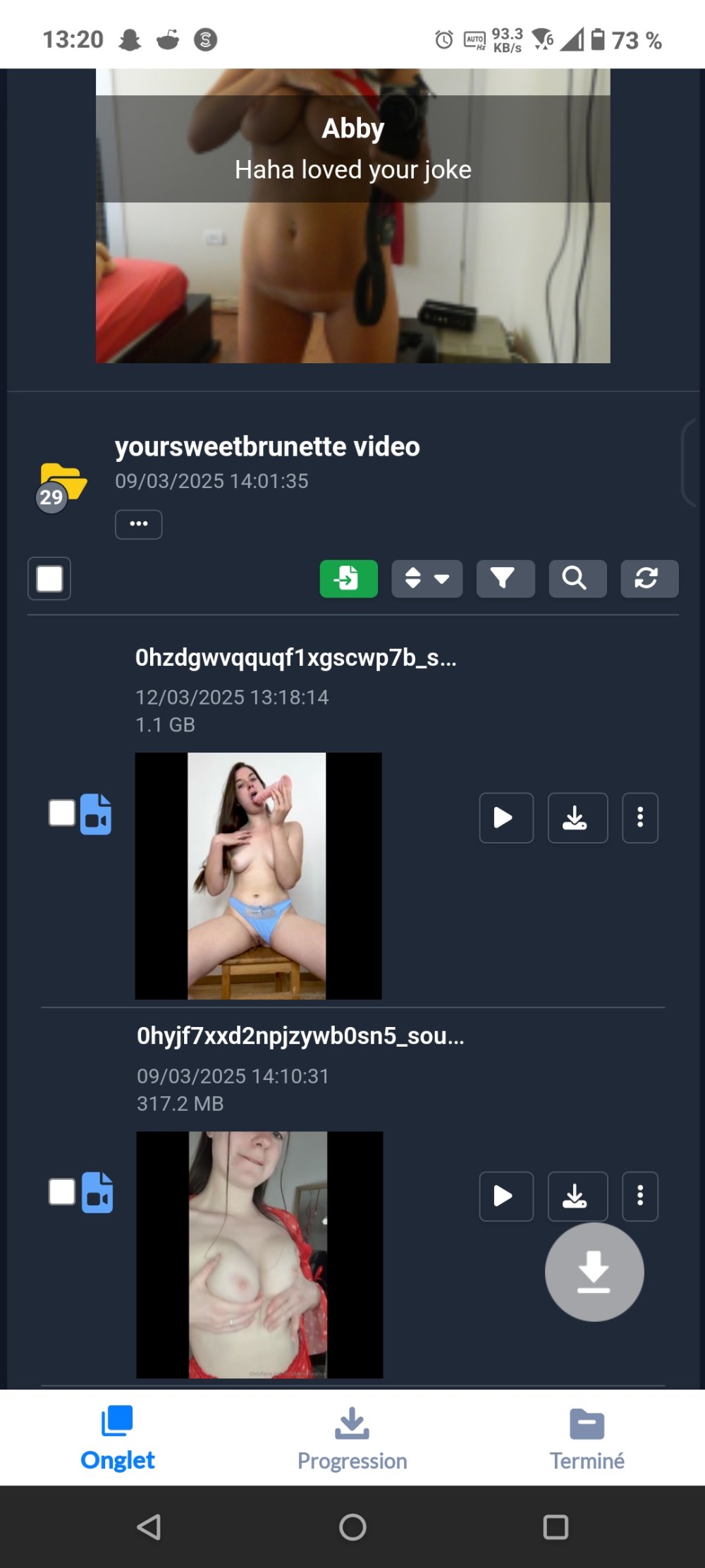The width and height of the screenshot is (705, 1568).
Task: Tick the select-all checkbox
Action: click(49, 578)
